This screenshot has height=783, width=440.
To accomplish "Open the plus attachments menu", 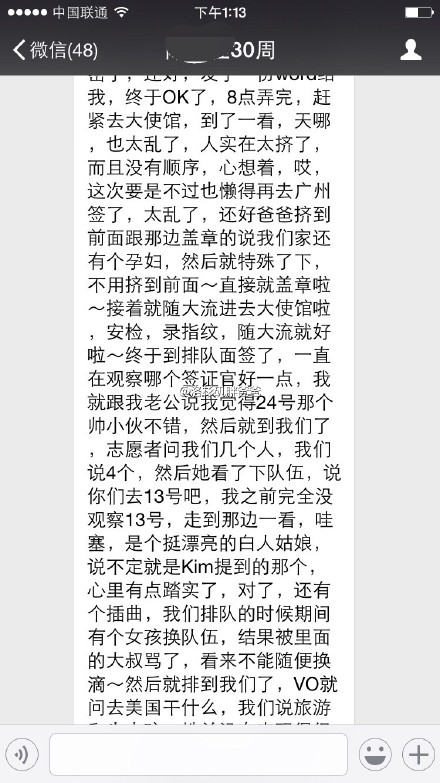I will [419, 754].
